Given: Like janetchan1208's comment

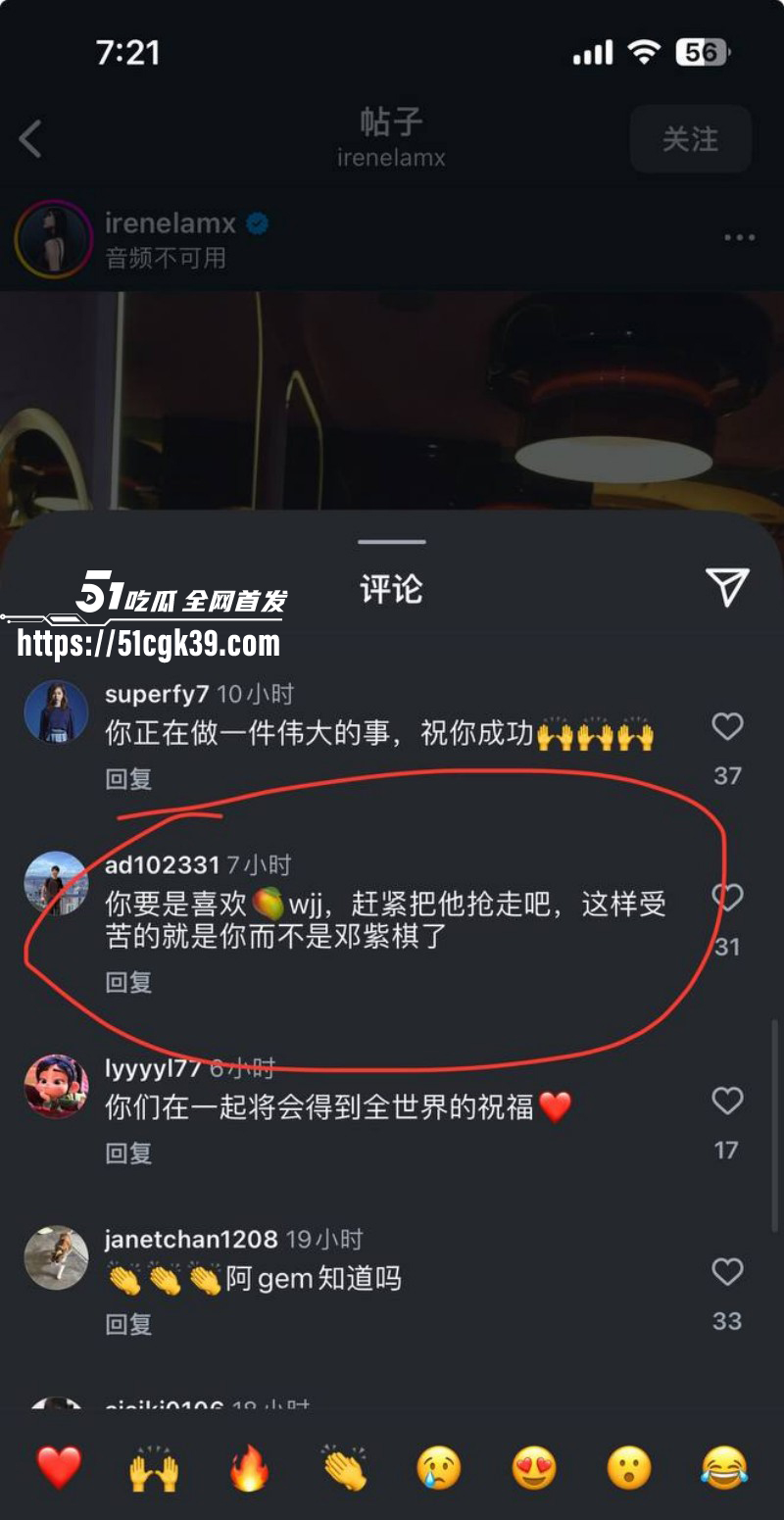Looking at the screenshot, I should click(x=727, y=1272).
